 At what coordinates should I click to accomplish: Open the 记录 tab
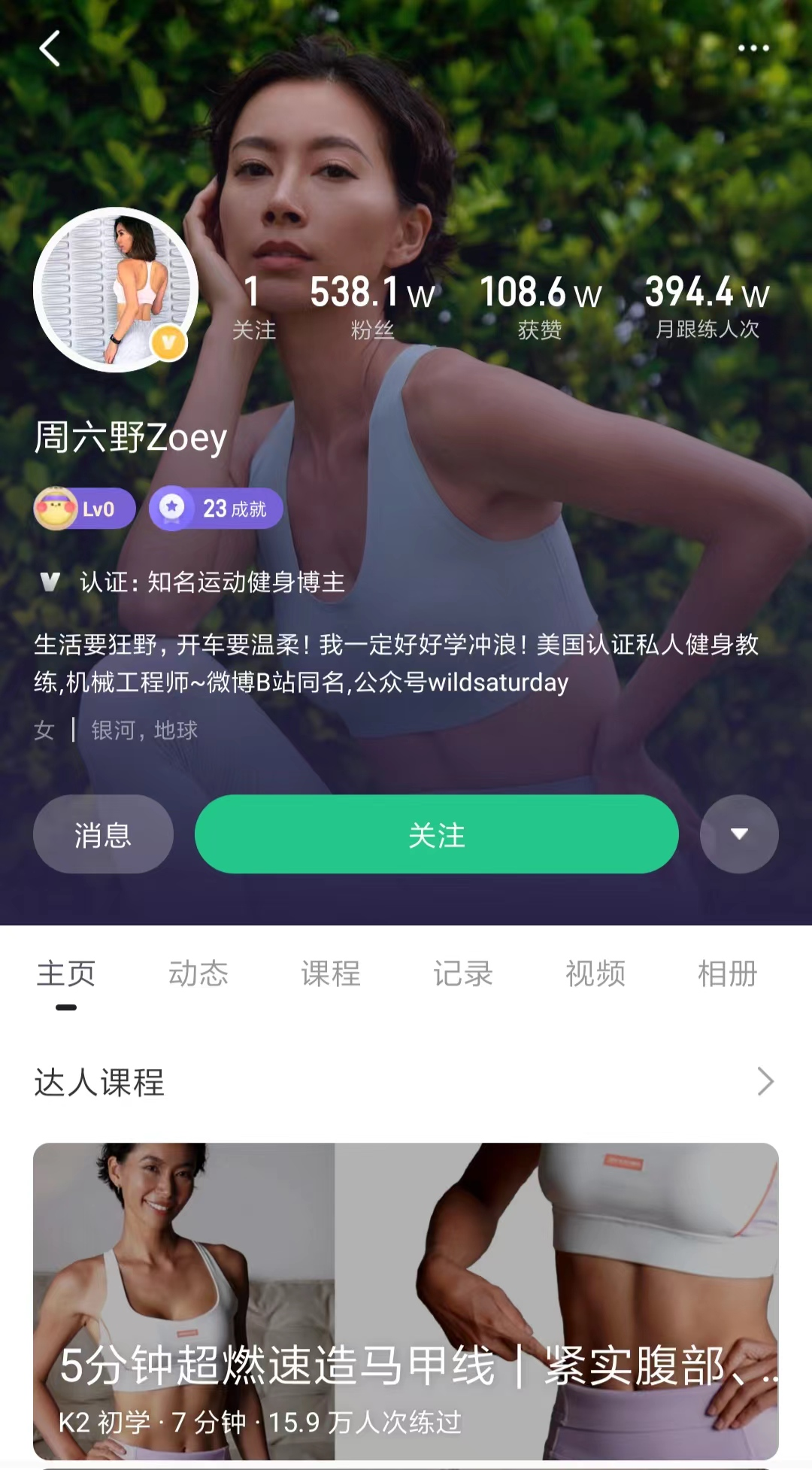tap(463, 974)
